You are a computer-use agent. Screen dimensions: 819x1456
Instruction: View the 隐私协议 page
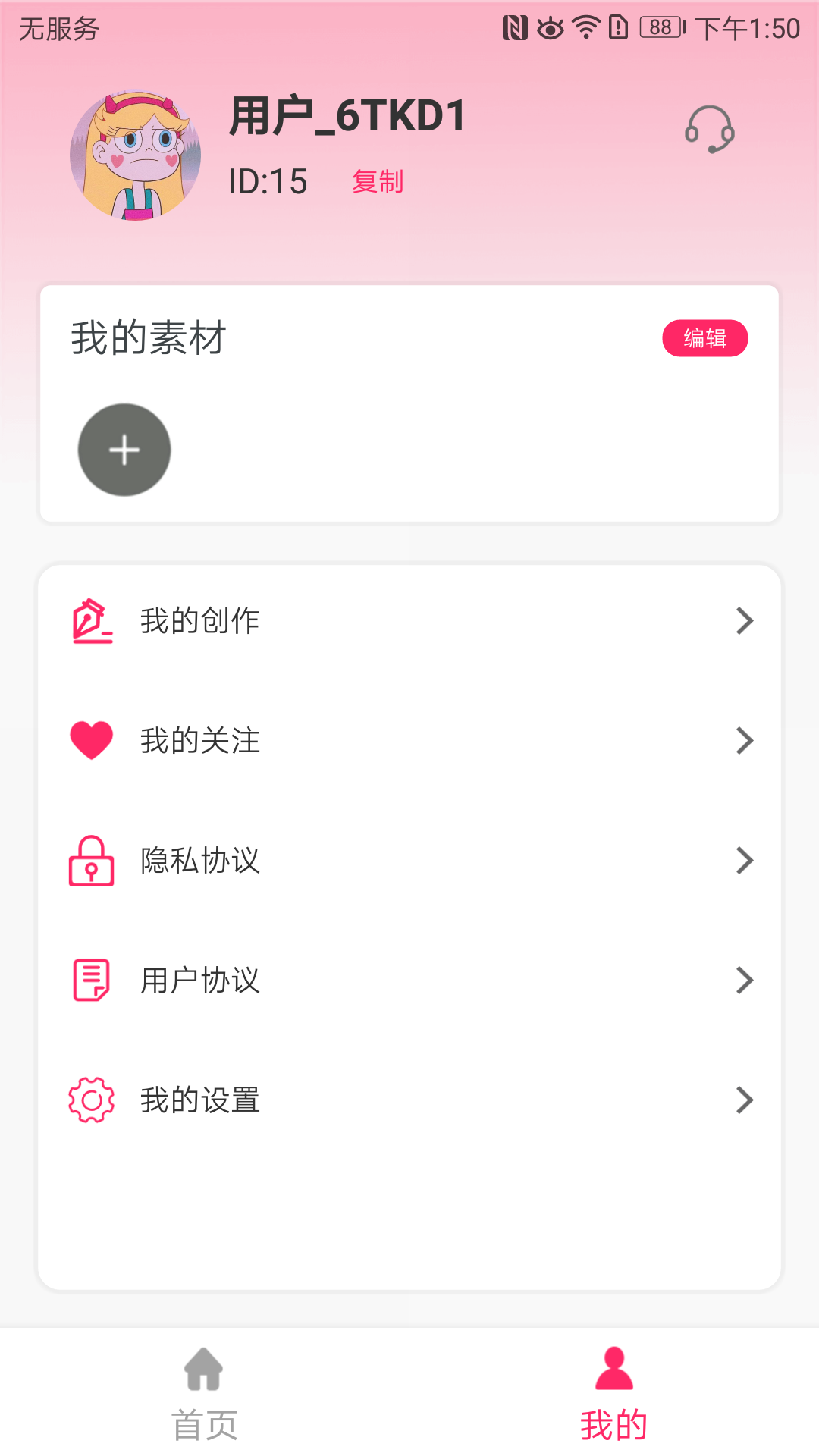click(409, 861)
